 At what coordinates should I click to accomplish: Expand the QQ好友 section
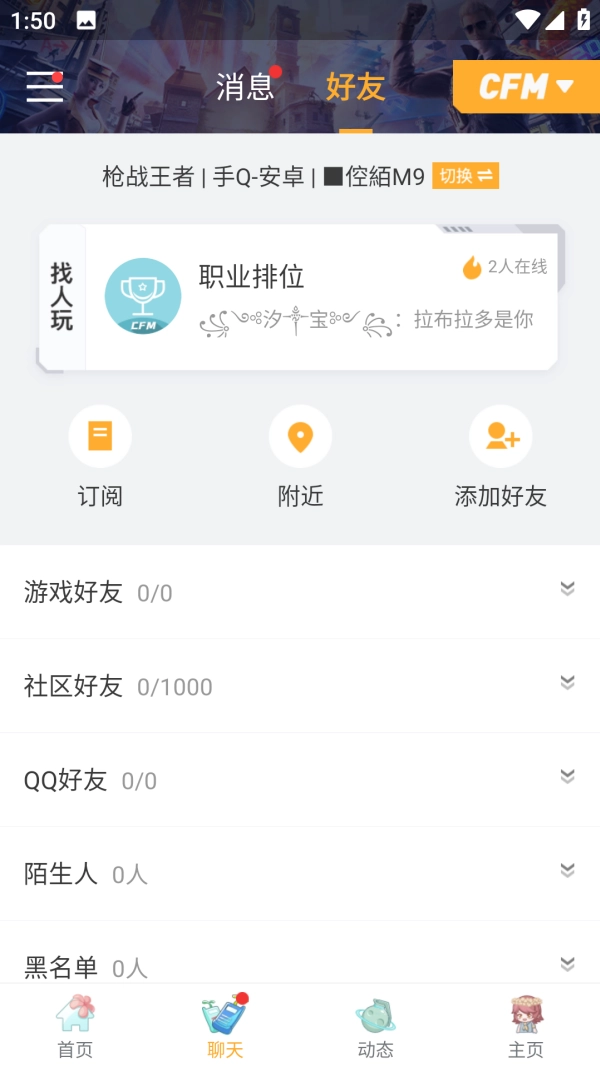point(300,780)
